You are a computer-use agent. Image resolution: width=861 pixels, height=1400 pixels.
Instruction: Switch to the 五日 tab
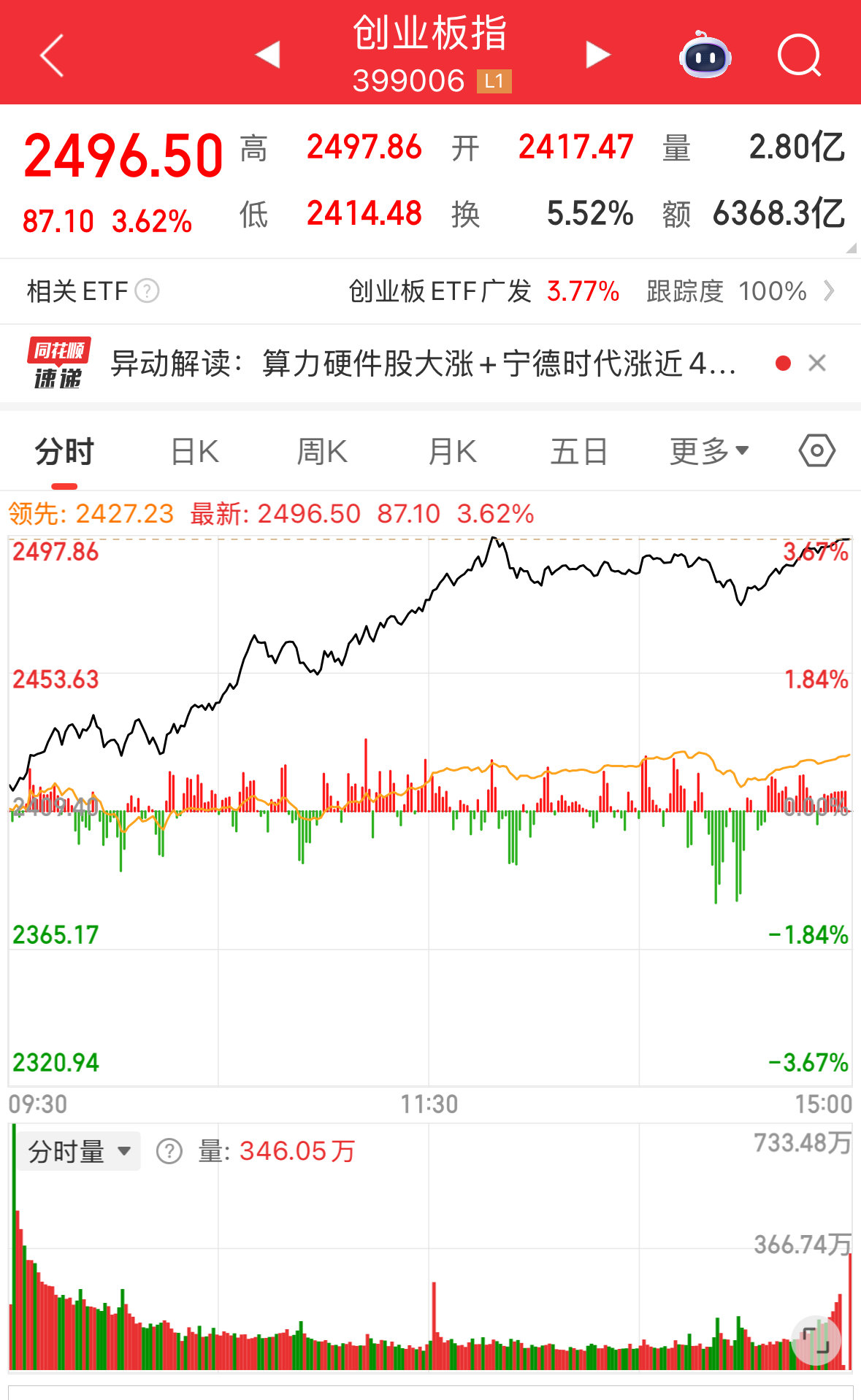(579, 452)
